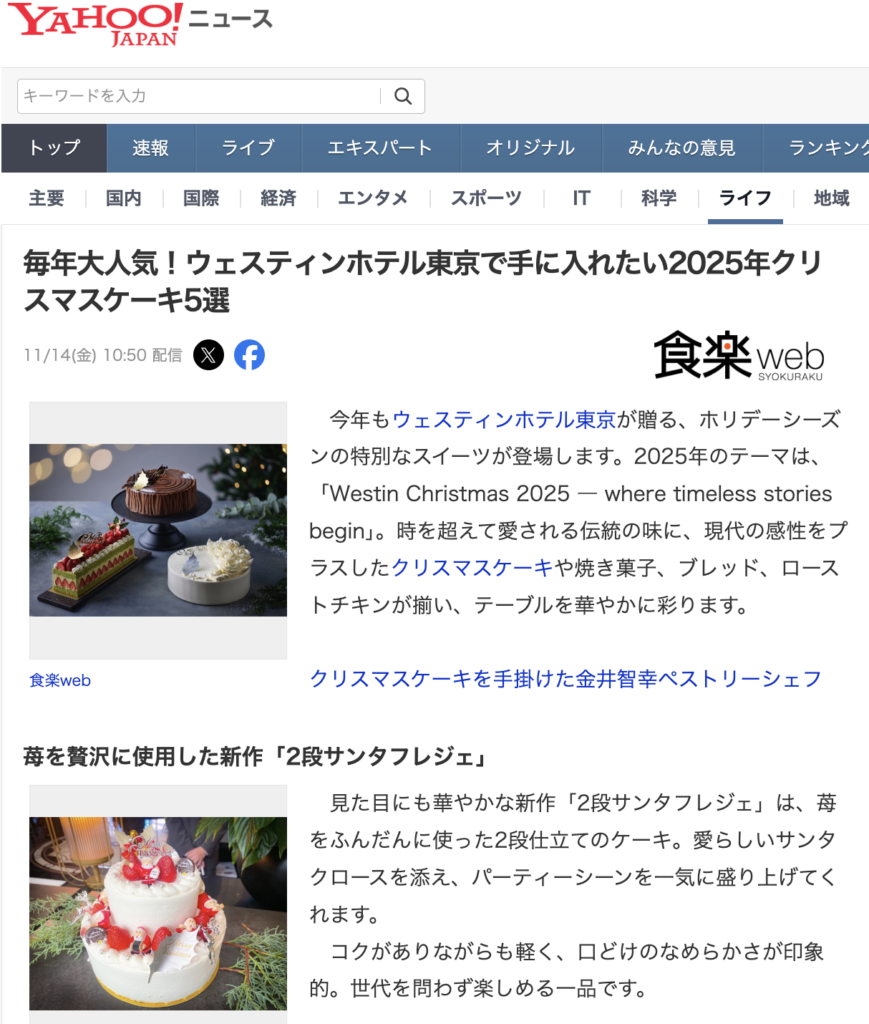Select the 経済 category

[278, 198]
